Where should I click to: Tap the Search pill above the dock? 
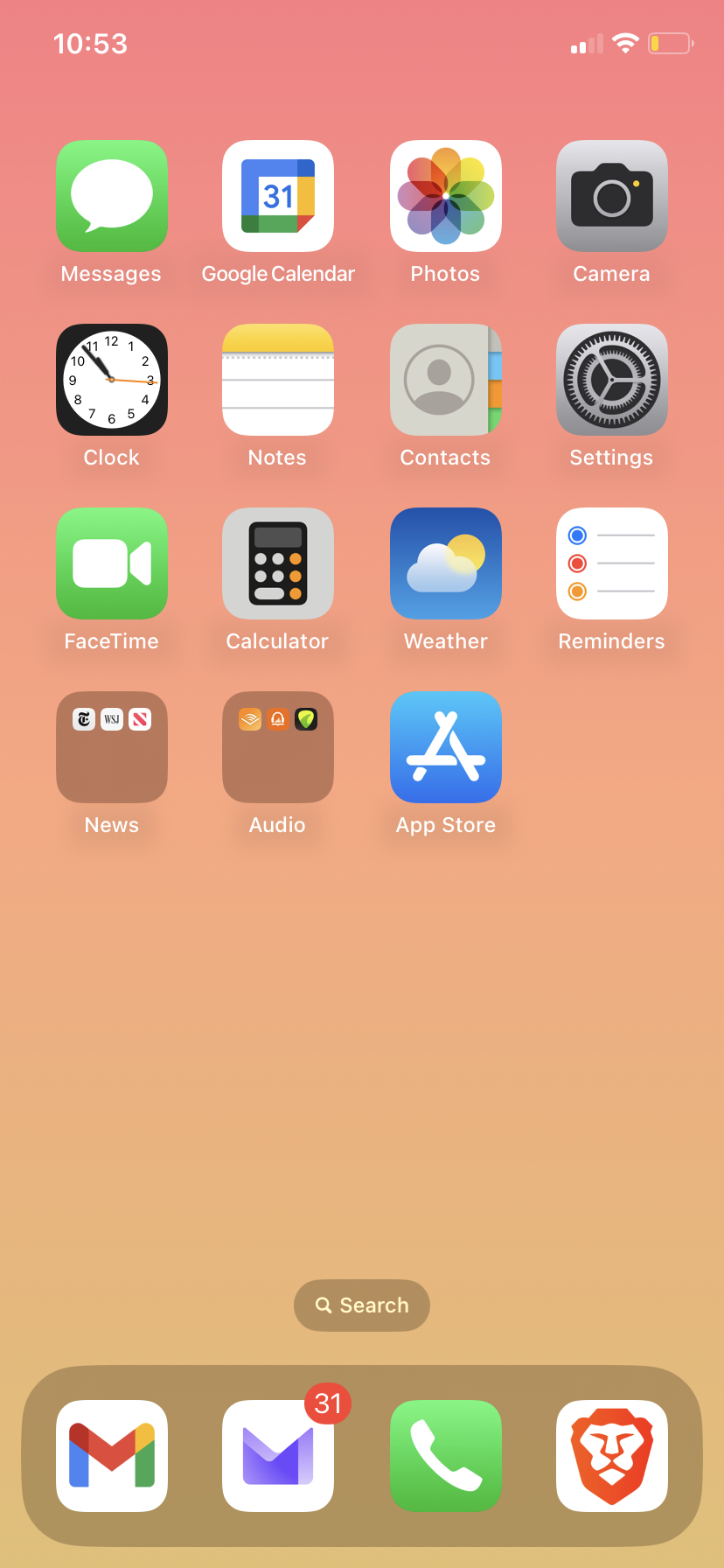tap(362, 1305)
